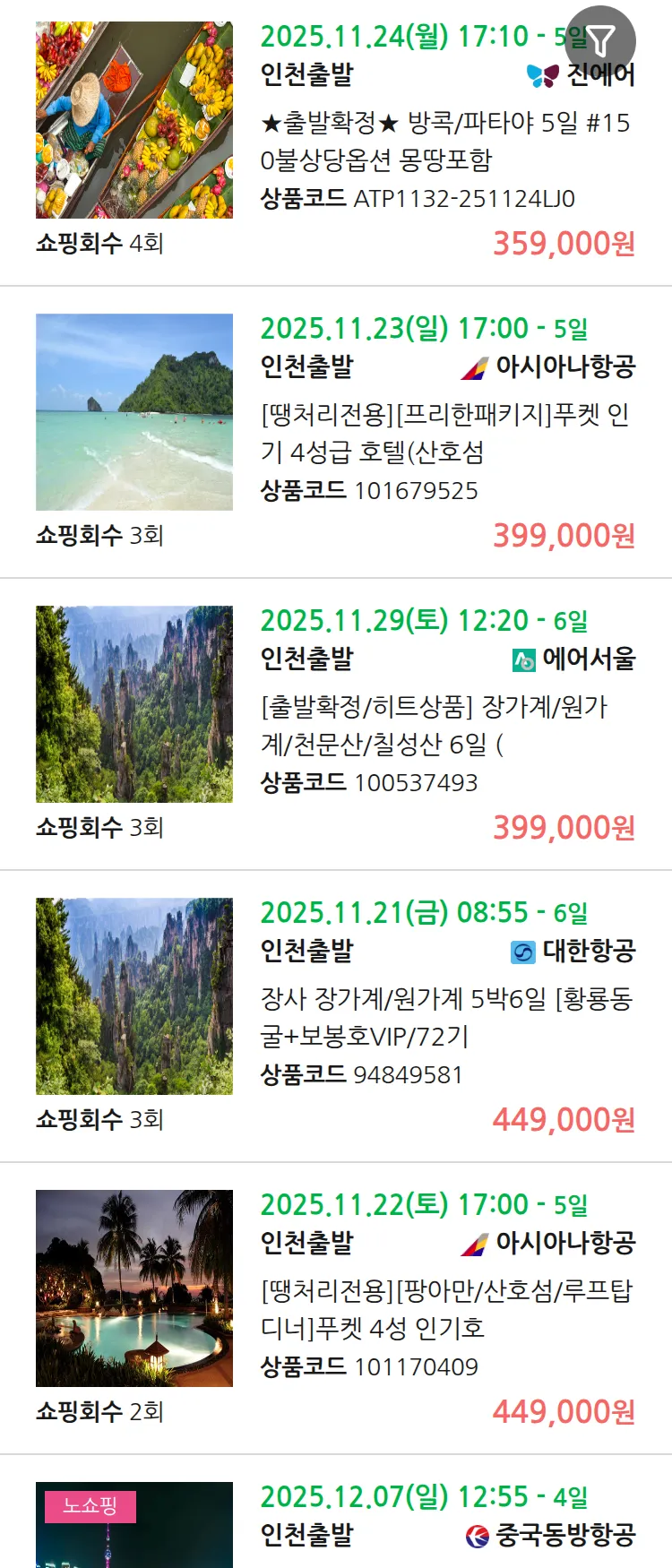
Task: Open the 대한항공 장사 장가계 5박6일 package
Action: 446,1017
